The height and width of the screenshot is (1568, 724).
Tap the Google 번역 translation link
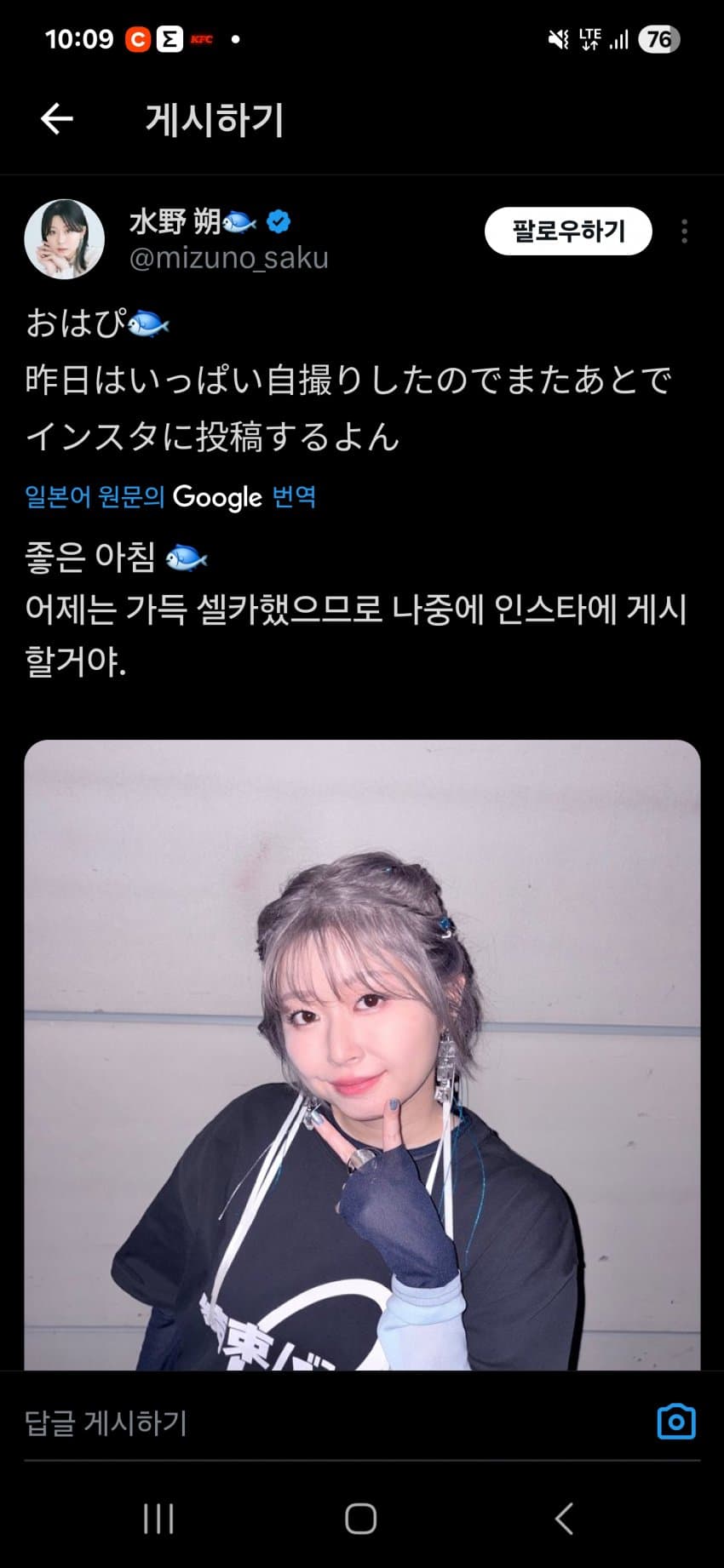click(170, 496)
